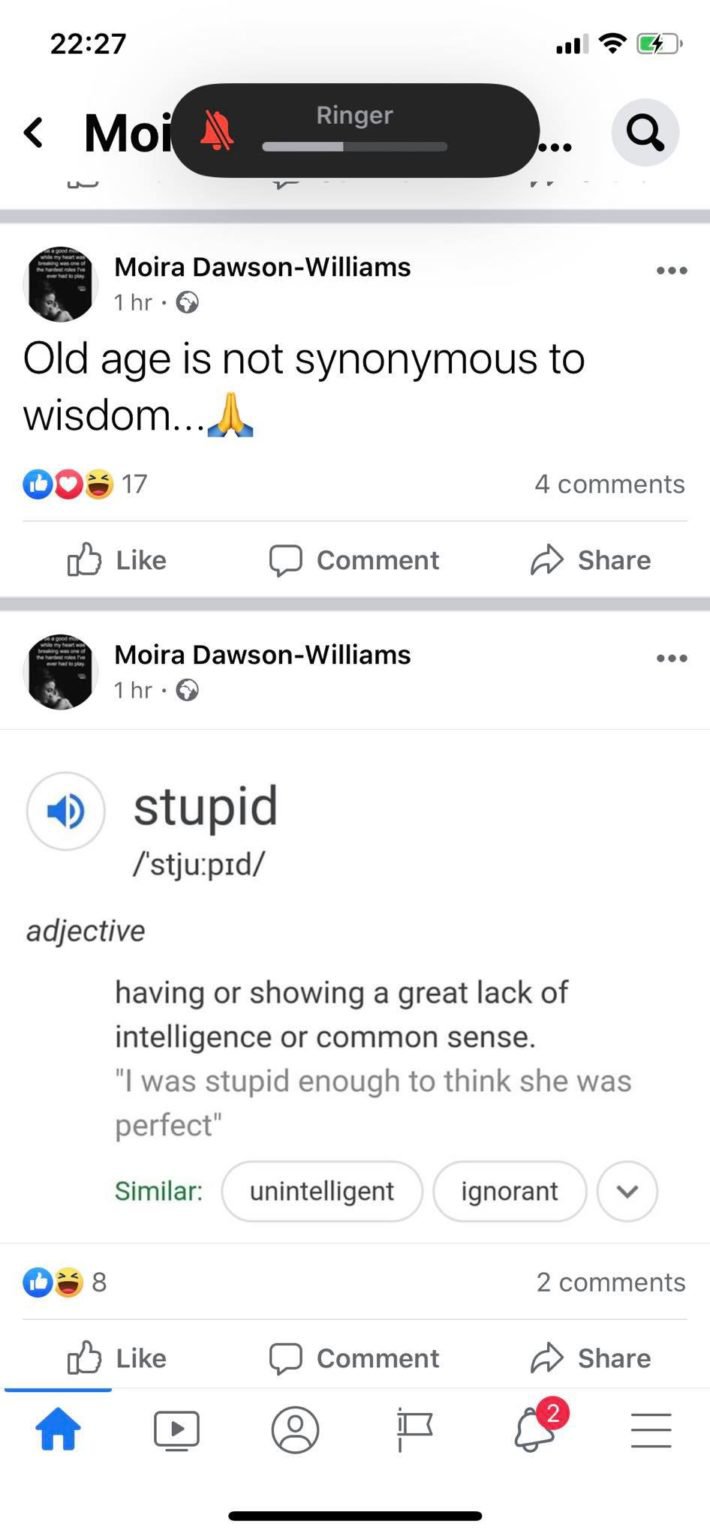Switch to the Home tab
This screenshot has height=1536, width=710.
pos(58,1431)
